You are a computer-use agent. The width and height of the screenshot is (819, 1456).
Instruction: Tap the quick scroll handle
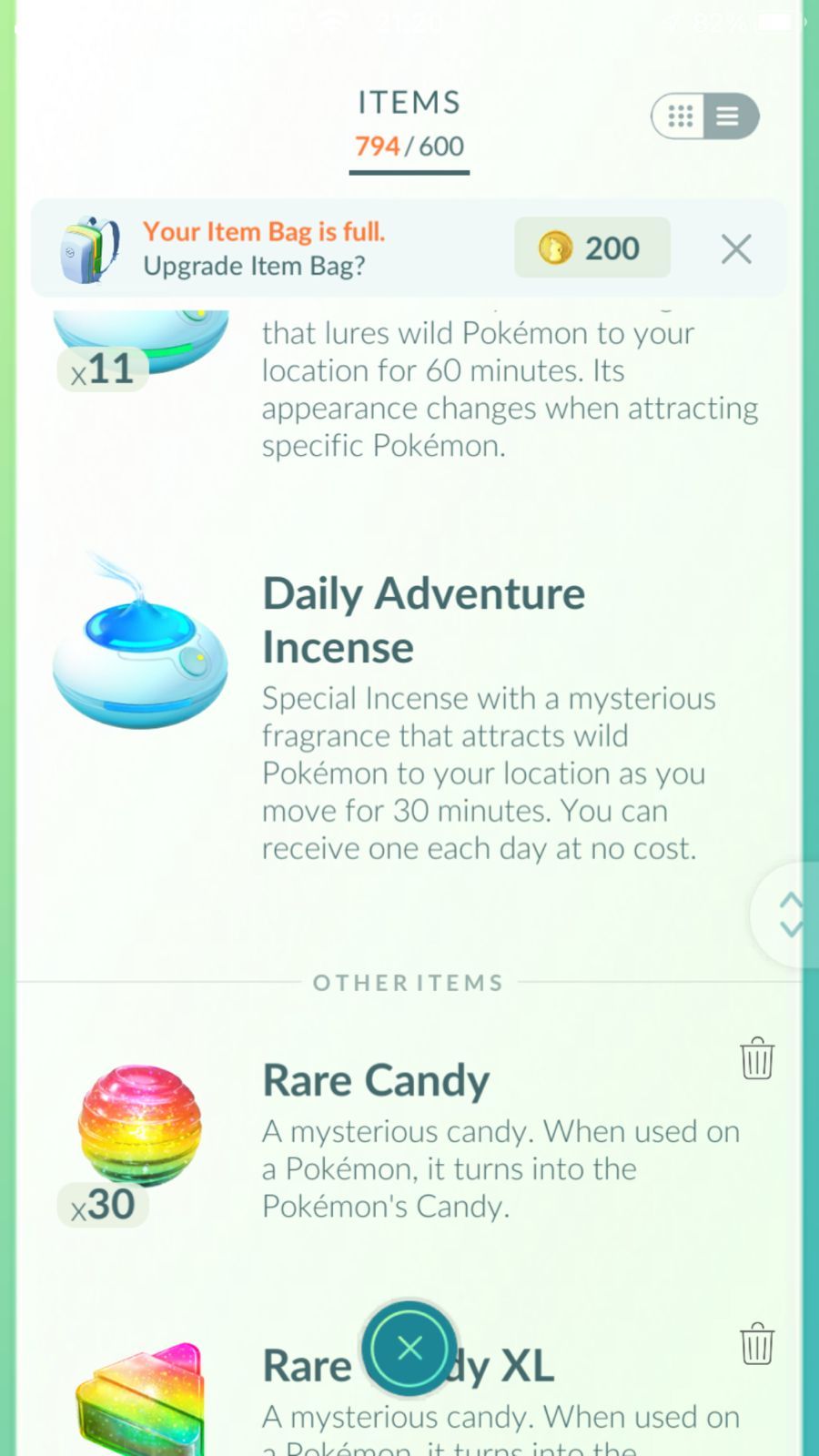[790, 915]
